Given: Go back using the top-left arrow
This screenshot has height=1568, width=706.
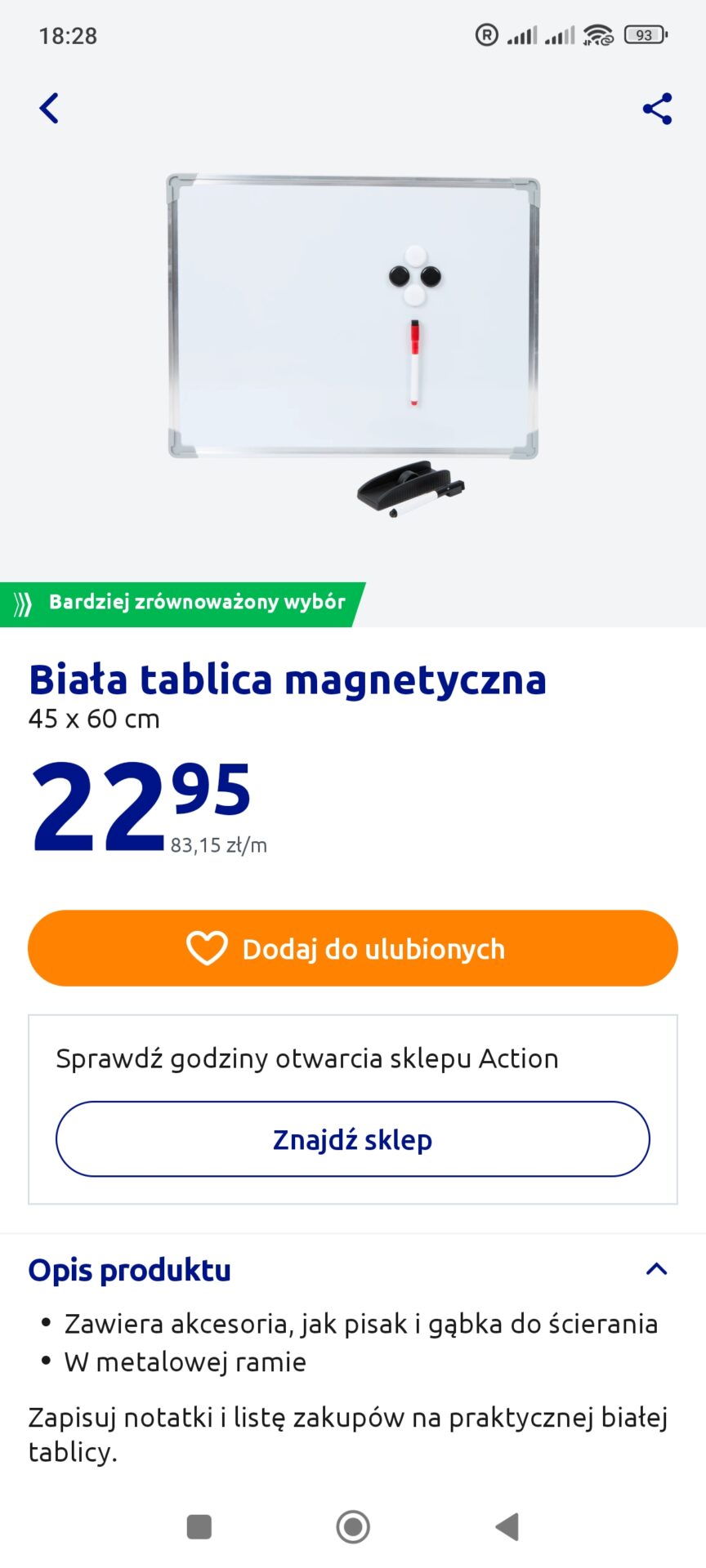Looking at the screenshot, I should (x=49, y=108).
